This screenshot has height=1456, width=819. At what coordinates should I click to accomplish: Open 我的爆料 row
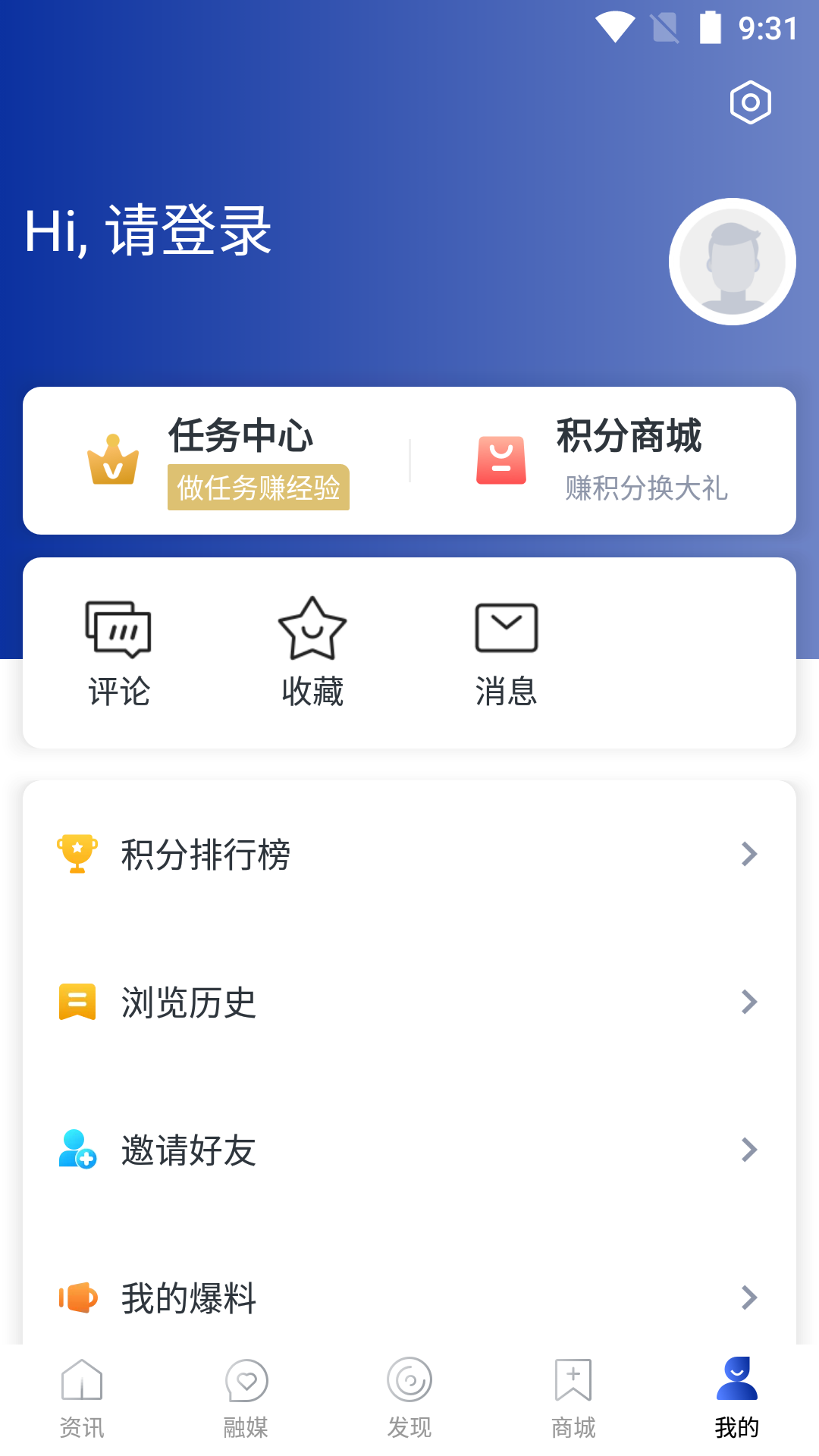[409, 1298]
